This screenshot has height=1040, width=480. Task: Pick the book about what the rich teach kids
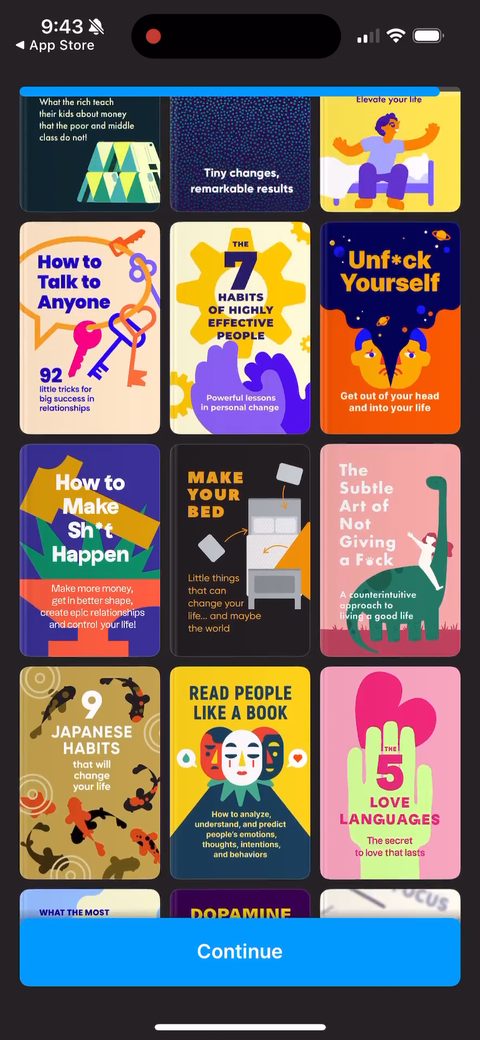point(90,155)
